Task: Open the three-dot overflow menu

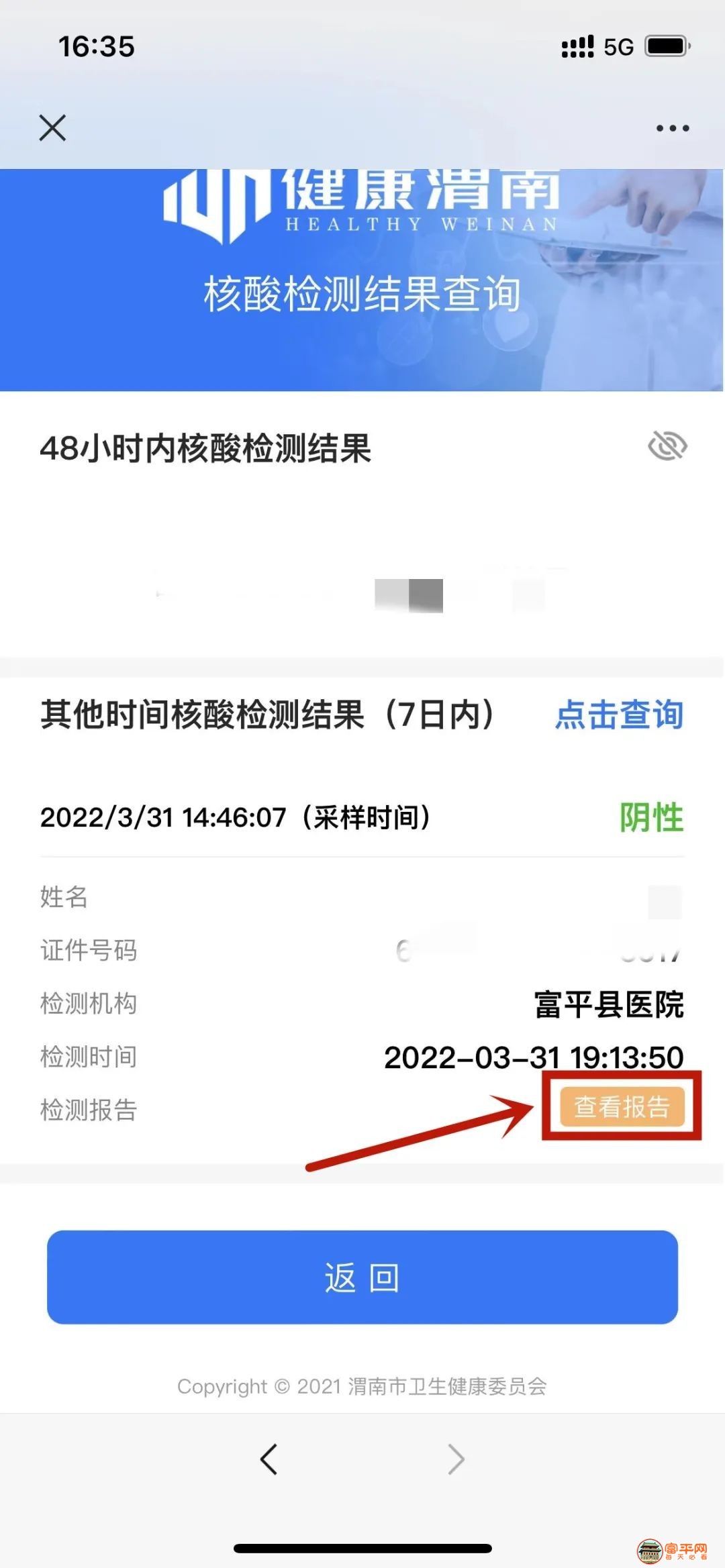Action: (x=672, y=128)
